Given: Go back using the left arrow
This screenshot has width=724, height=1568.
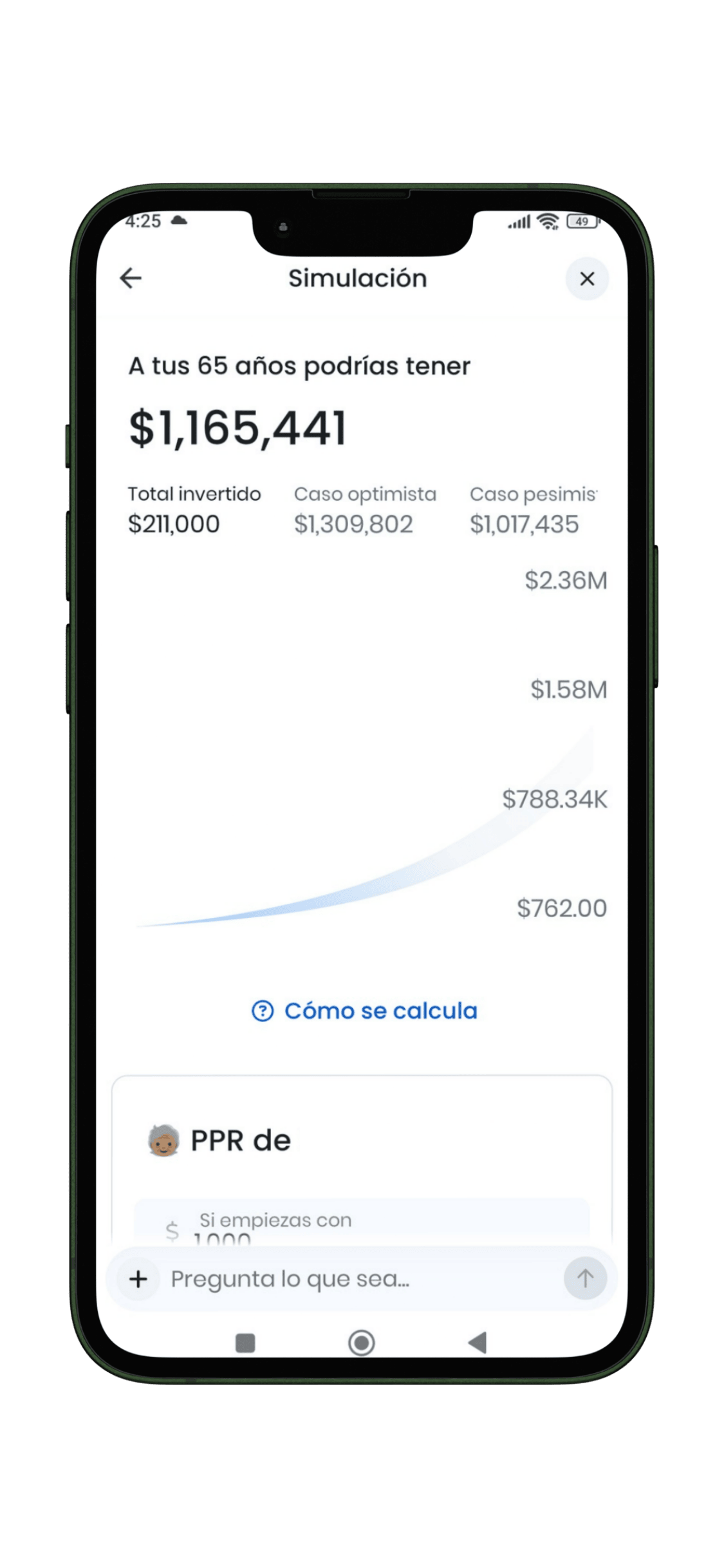Looking at the screenshot, I should tap(131, 279).
